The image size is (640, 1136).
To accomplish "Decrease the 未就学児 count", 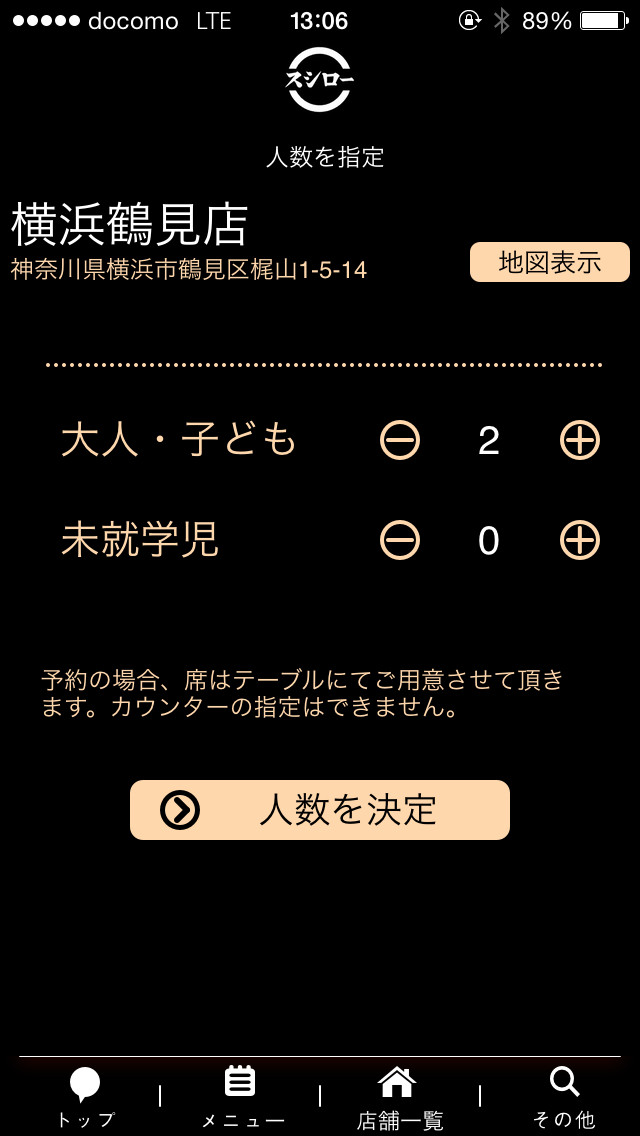I will pyautogui.click(x=400, y=541).
